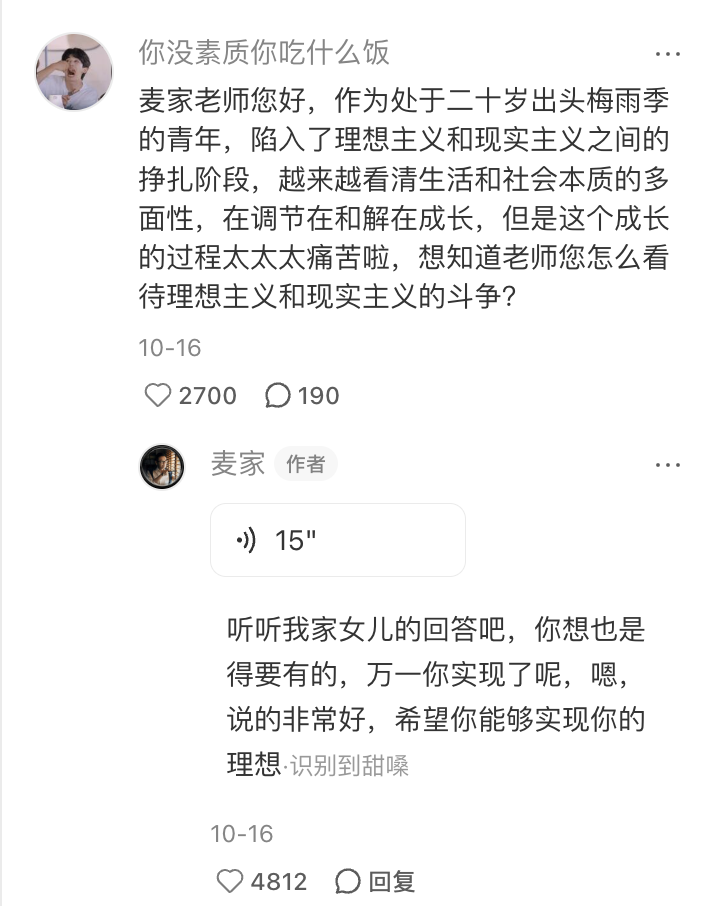Open 麦家's profile avatar

click(162, 466)
